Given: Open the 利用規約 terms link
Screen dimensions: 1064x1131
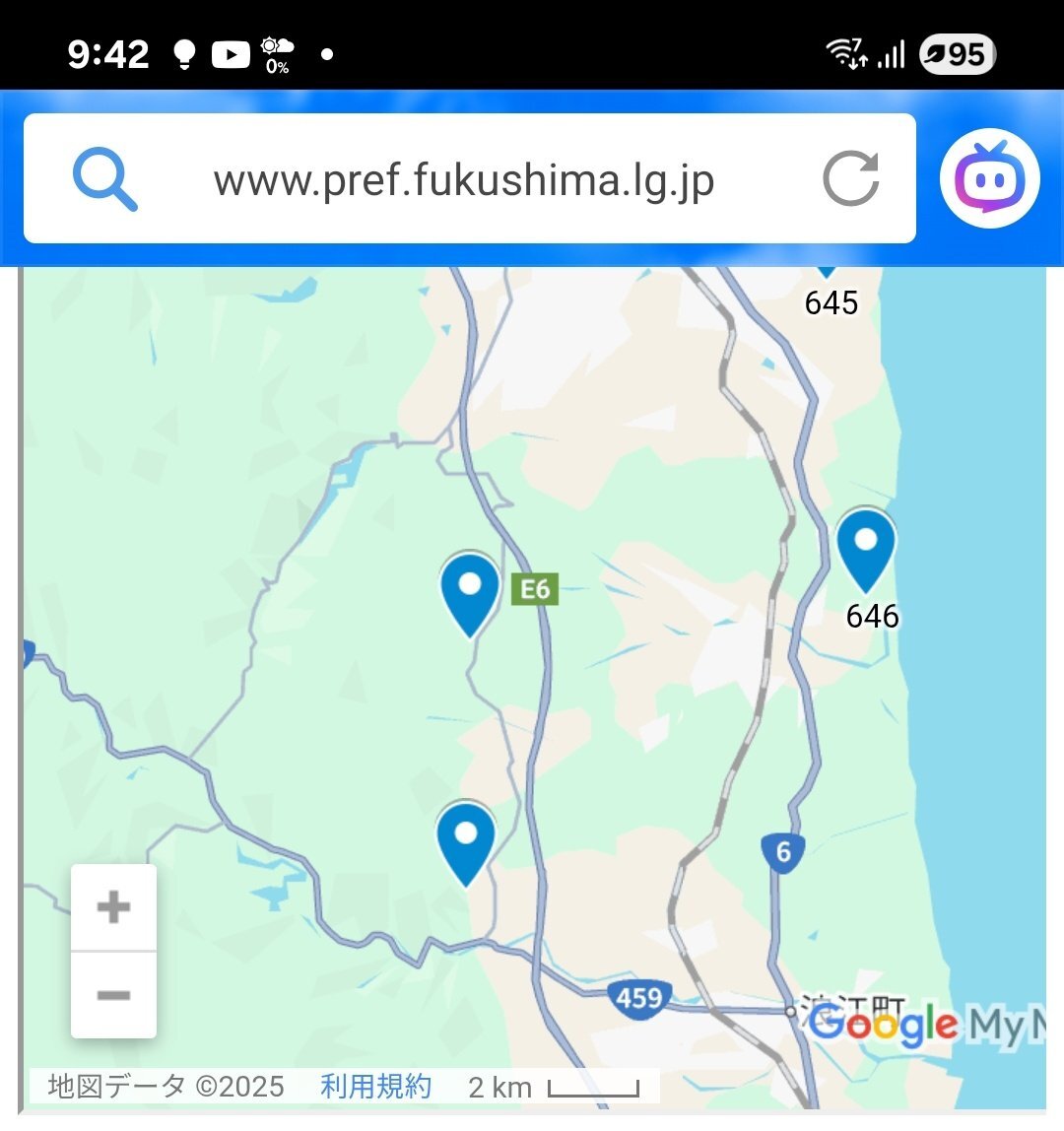Looking at the screenshot, I should pos(375,1087).
